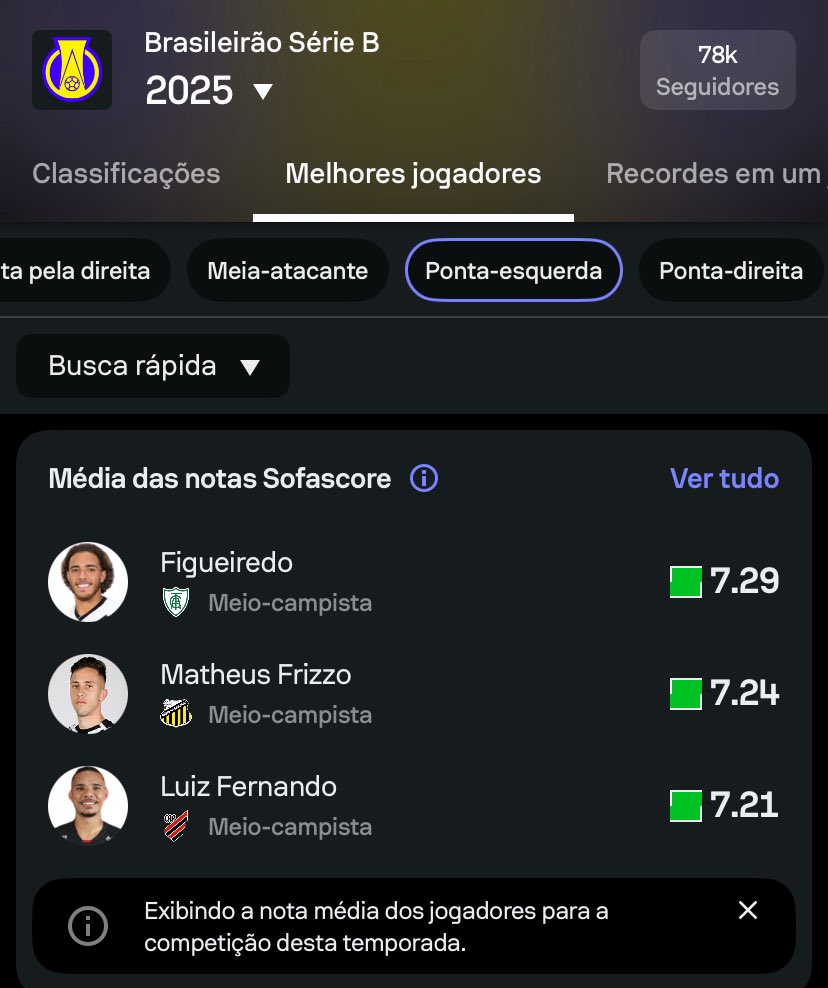The width and height of the screenshot is (828, 988).
Task: Select the Ponta-esquerda chip
Action: click(513, 271)
